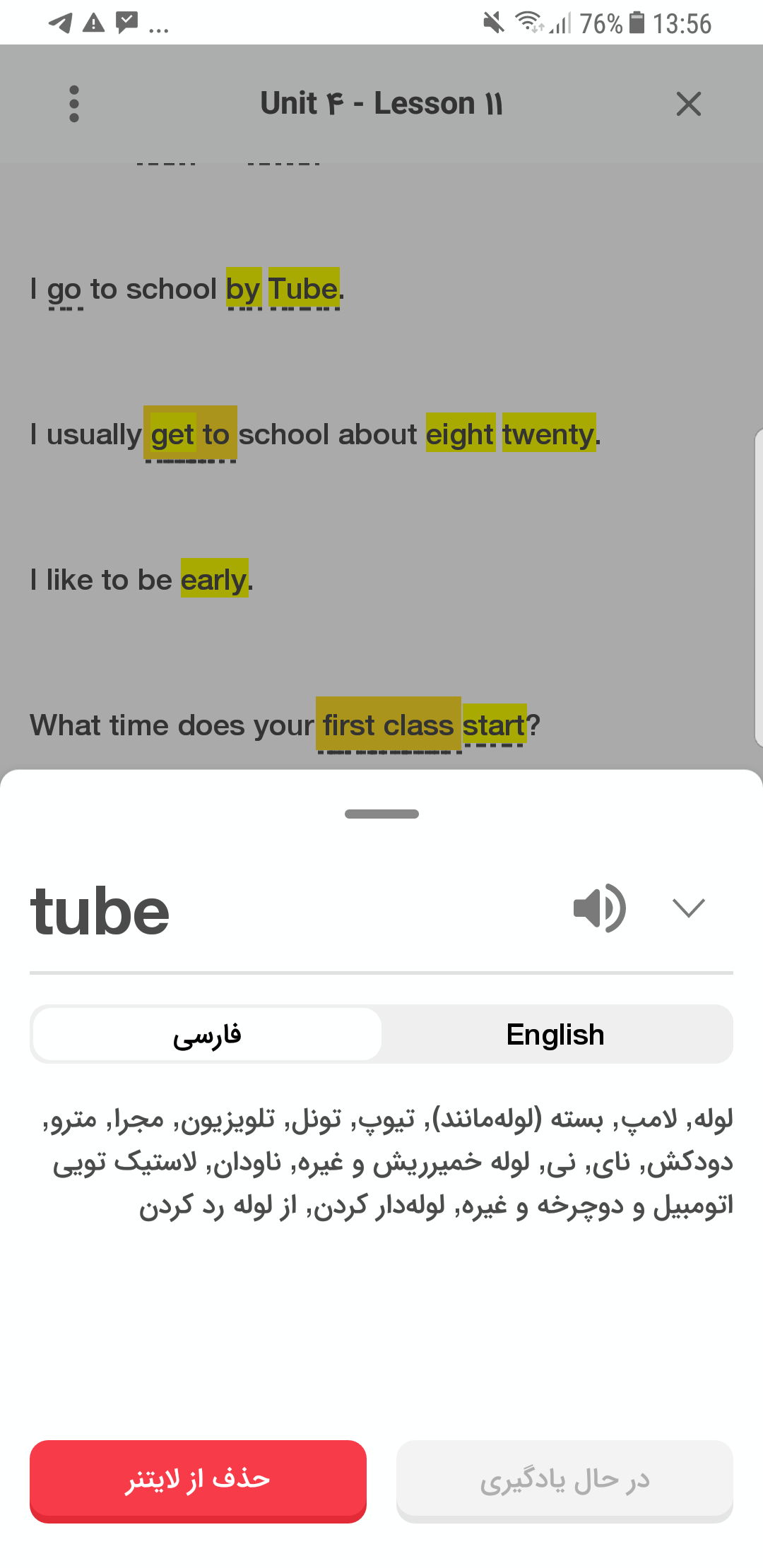The height and width of the screenshot is (1568, 763).
Task: Tap the highlighted phrase first class
Action: coord(388,724)
